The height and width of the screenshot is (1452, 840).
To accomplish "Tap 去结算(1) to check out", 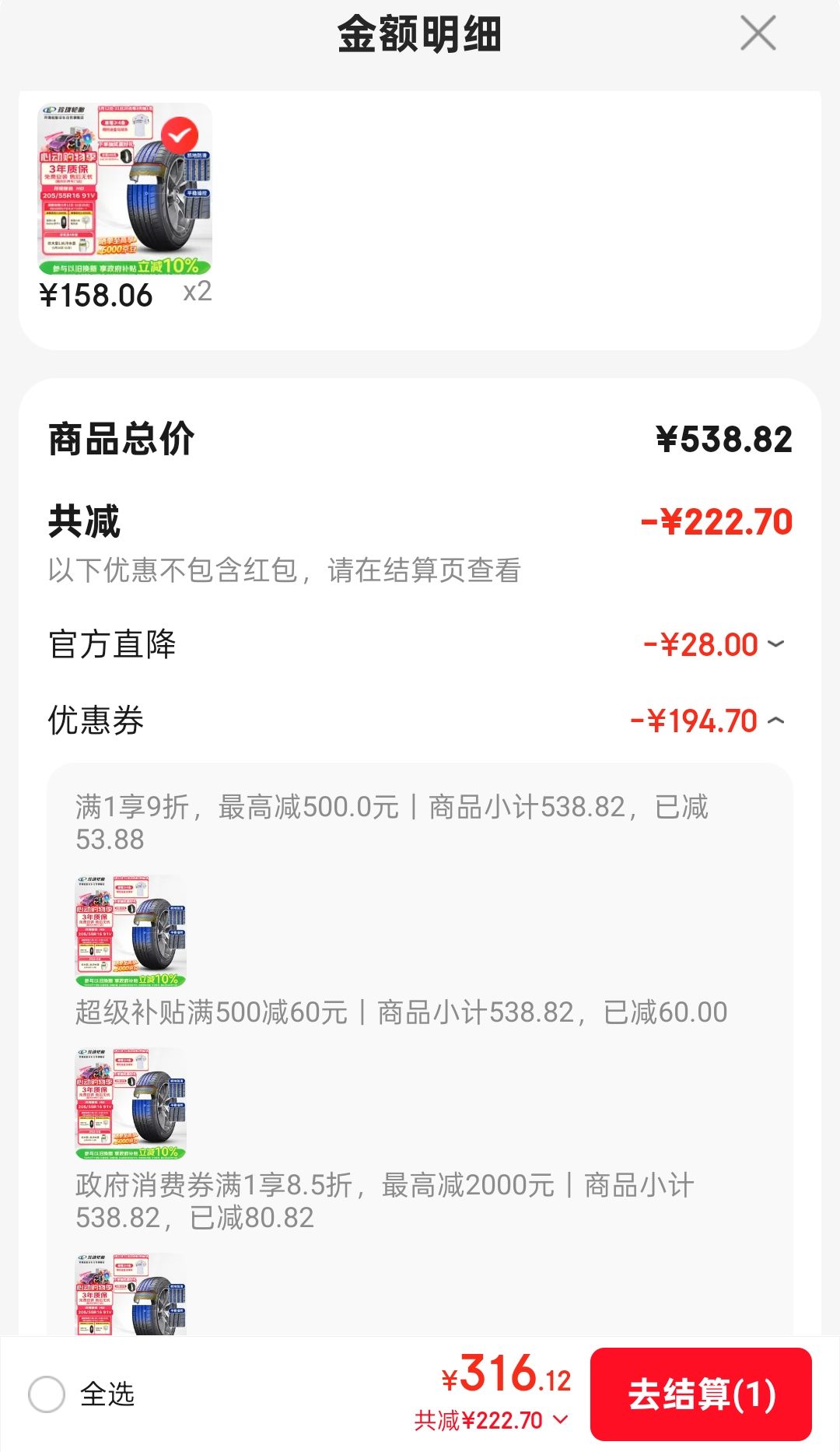I will 701,1394.
